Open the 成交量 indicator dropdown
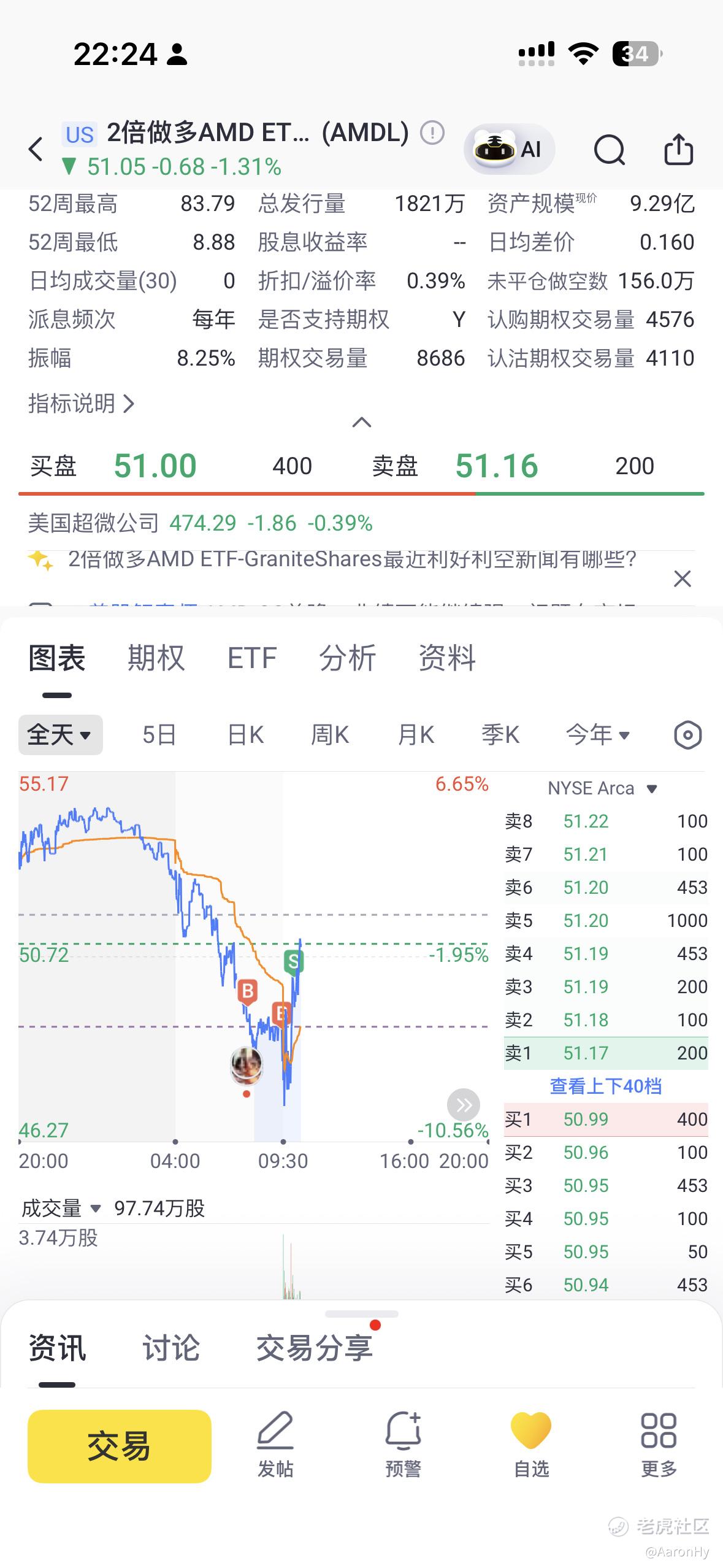The width and height of the screenshot is (723, 1568). (x=61, y=1208)
